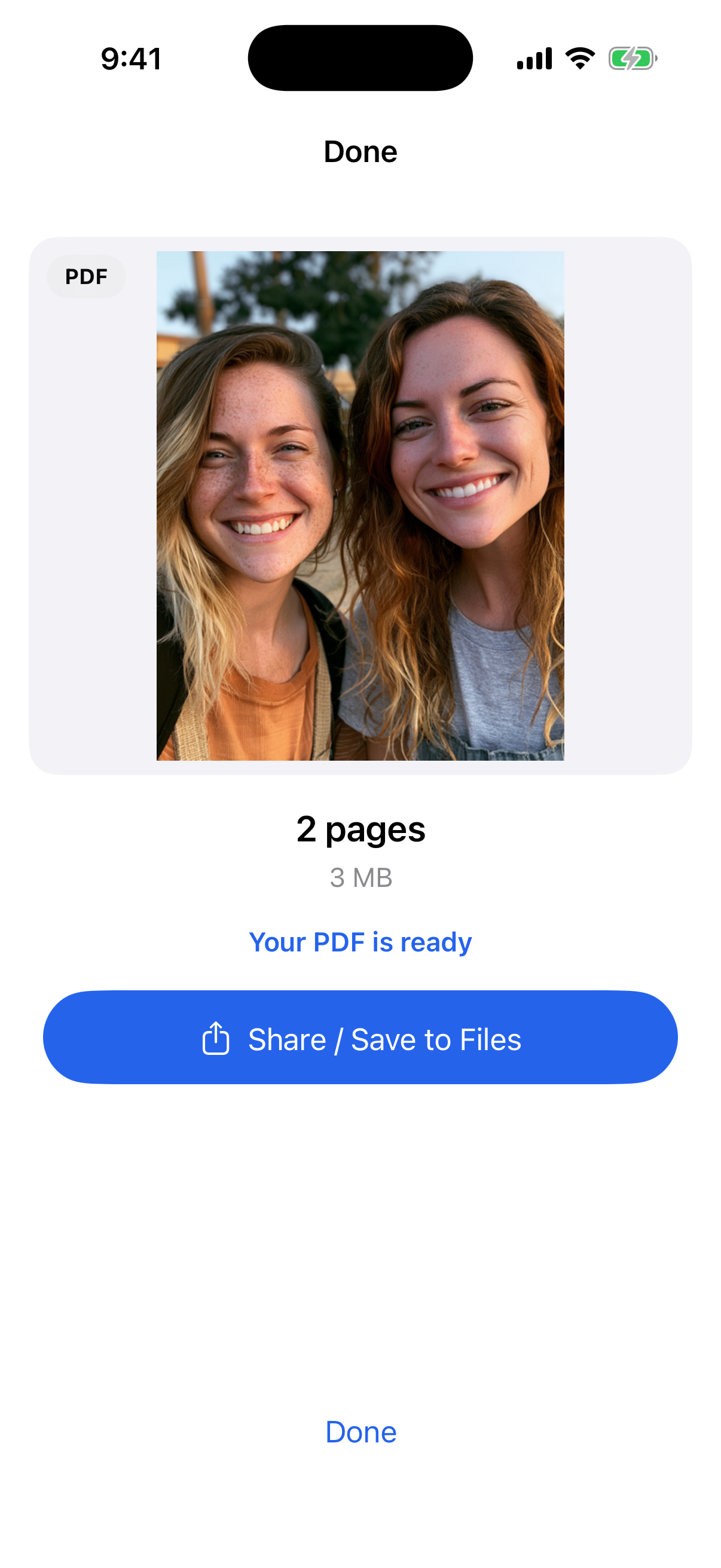
Task: Open the PDF preview card
Action: (360, 506)
